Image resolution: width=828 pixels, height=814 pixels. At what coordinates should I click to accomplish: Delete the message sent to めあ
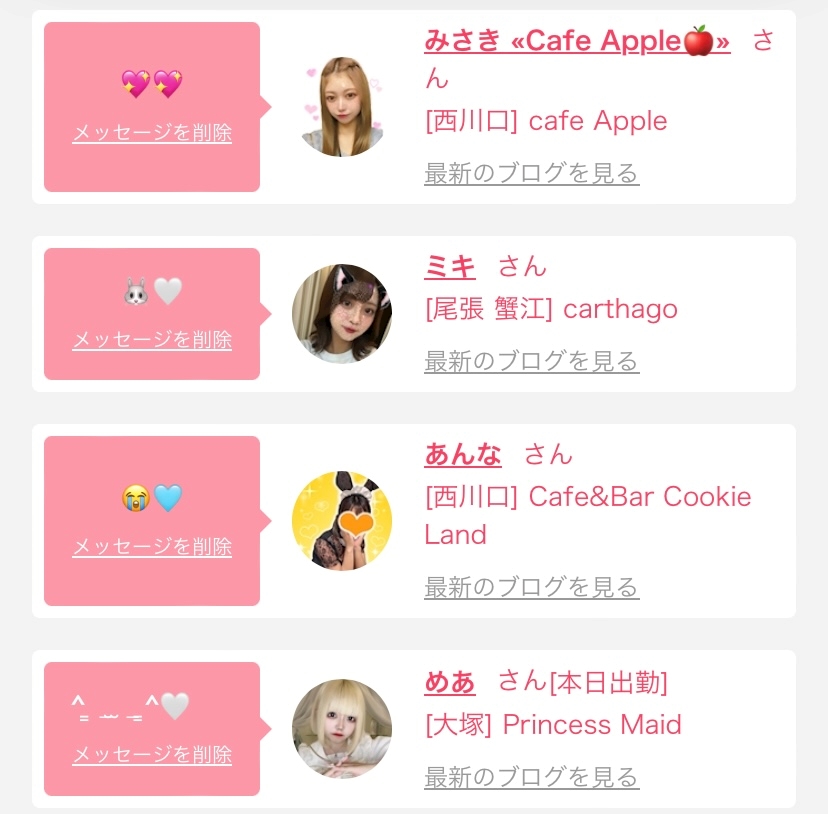click(152, 754)
